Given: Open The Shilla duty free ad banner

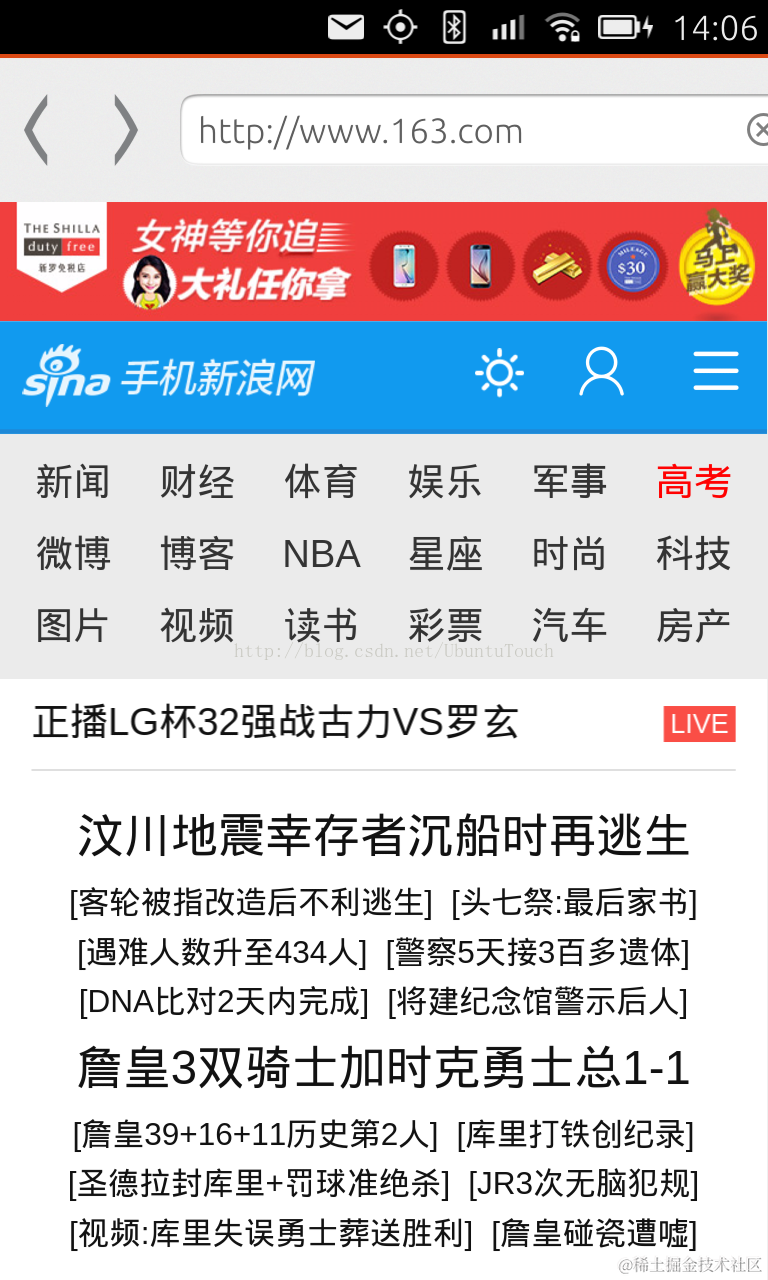Looking at the screenshot, I should (384, 262).
